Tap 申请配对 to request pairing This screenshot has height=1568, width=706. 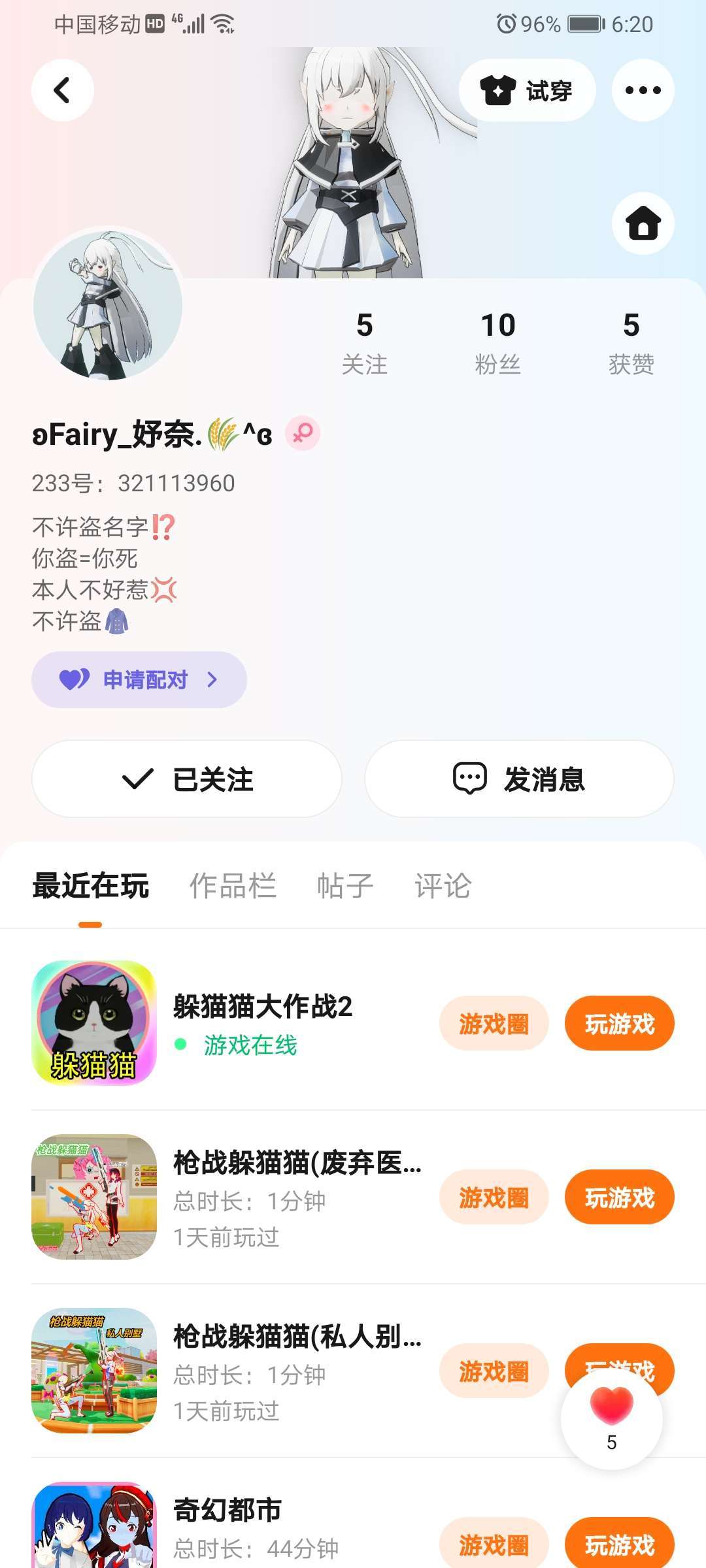point(139,679)
